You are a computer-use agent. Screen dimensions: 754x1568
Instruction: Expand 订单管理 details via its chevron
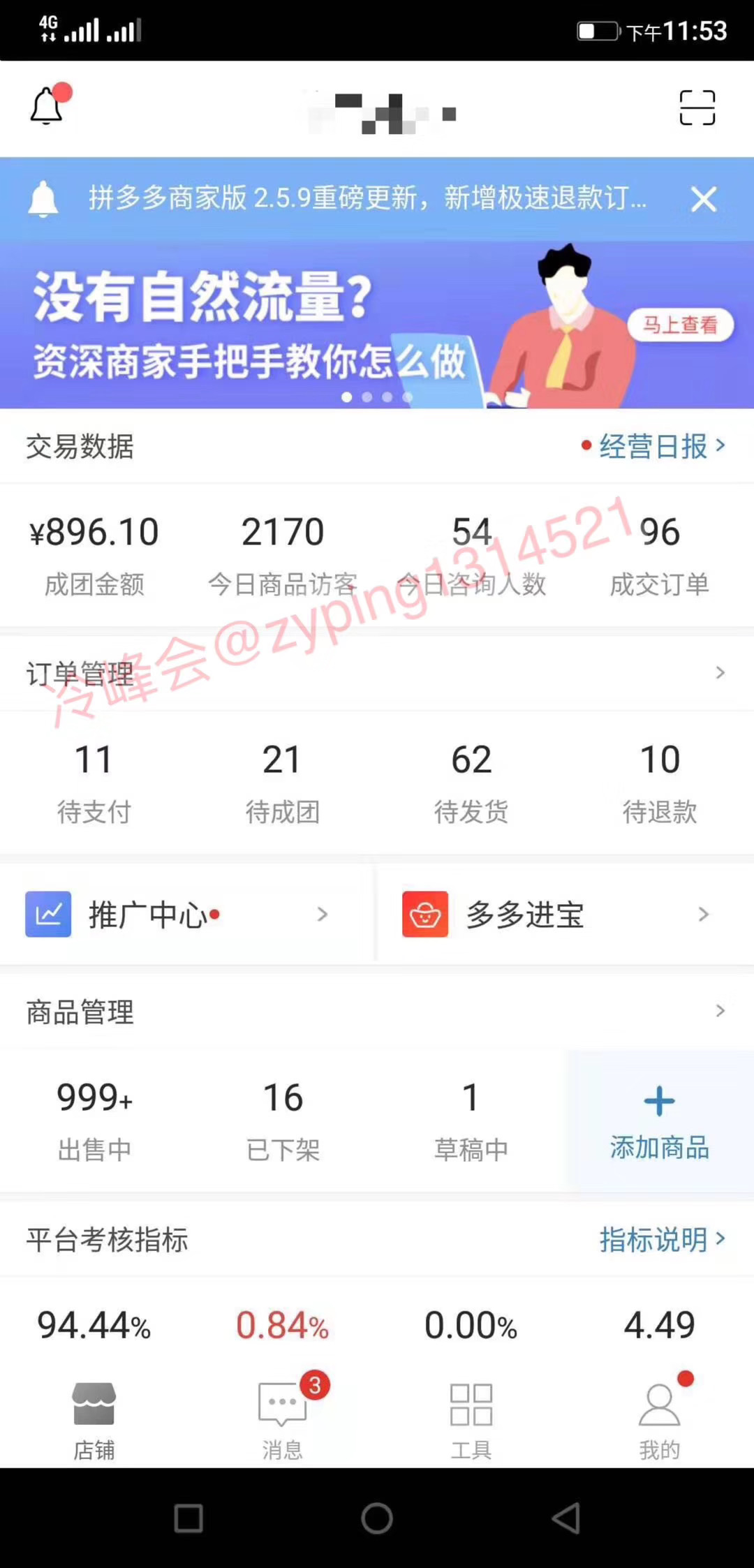pos(720,673)
